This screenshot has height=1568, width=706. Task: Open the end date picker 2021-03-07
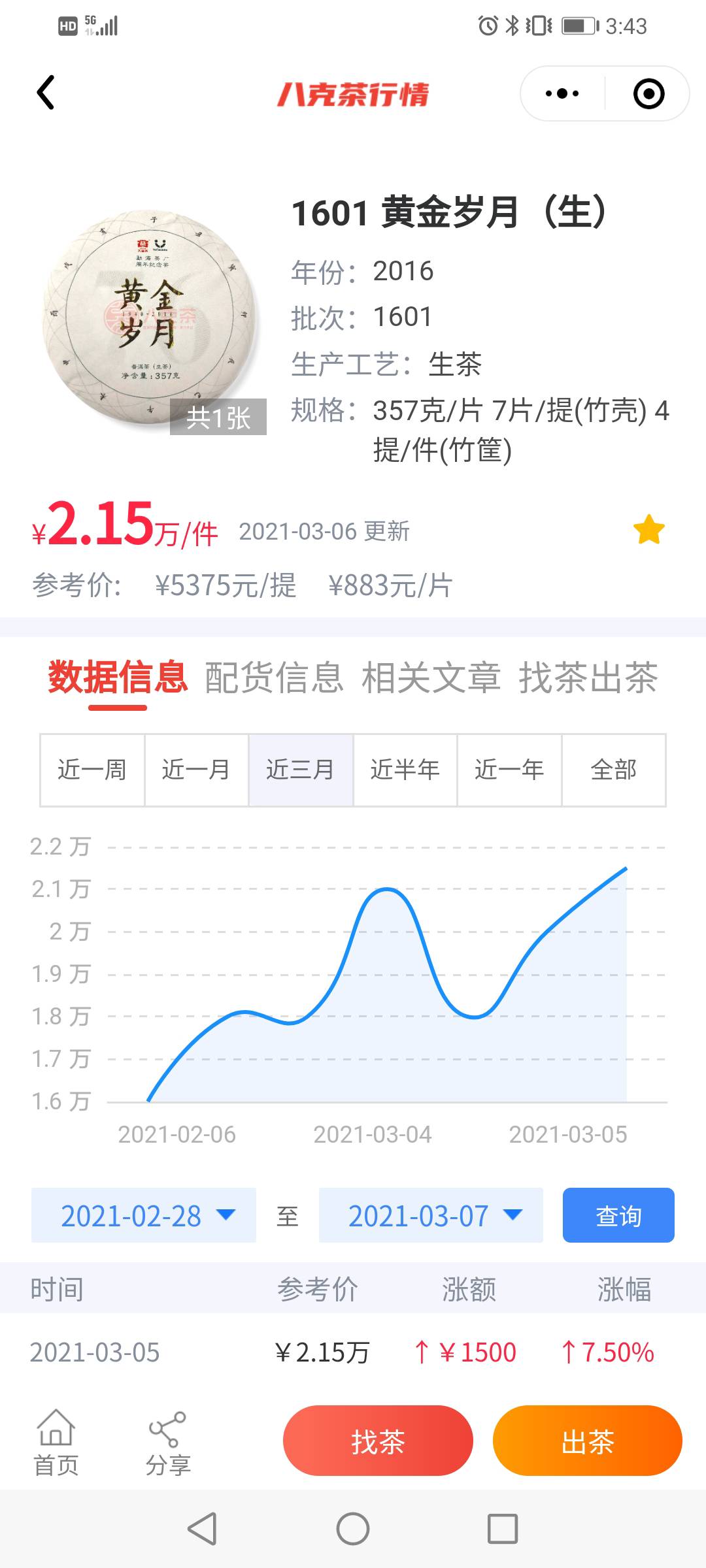pos(431,1215)
